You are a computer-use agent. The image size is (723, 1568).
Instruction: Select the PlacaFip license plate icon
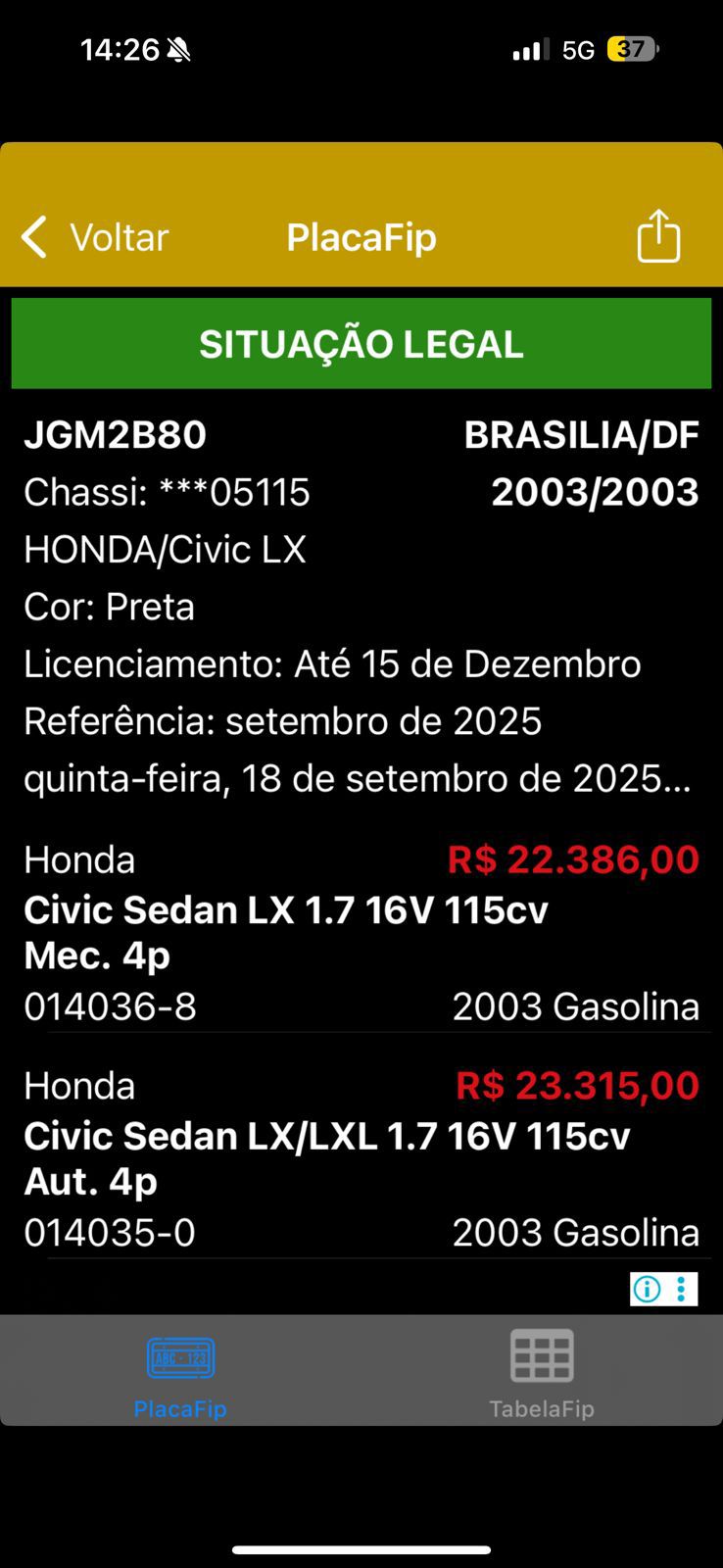(x=179, y=1357)
